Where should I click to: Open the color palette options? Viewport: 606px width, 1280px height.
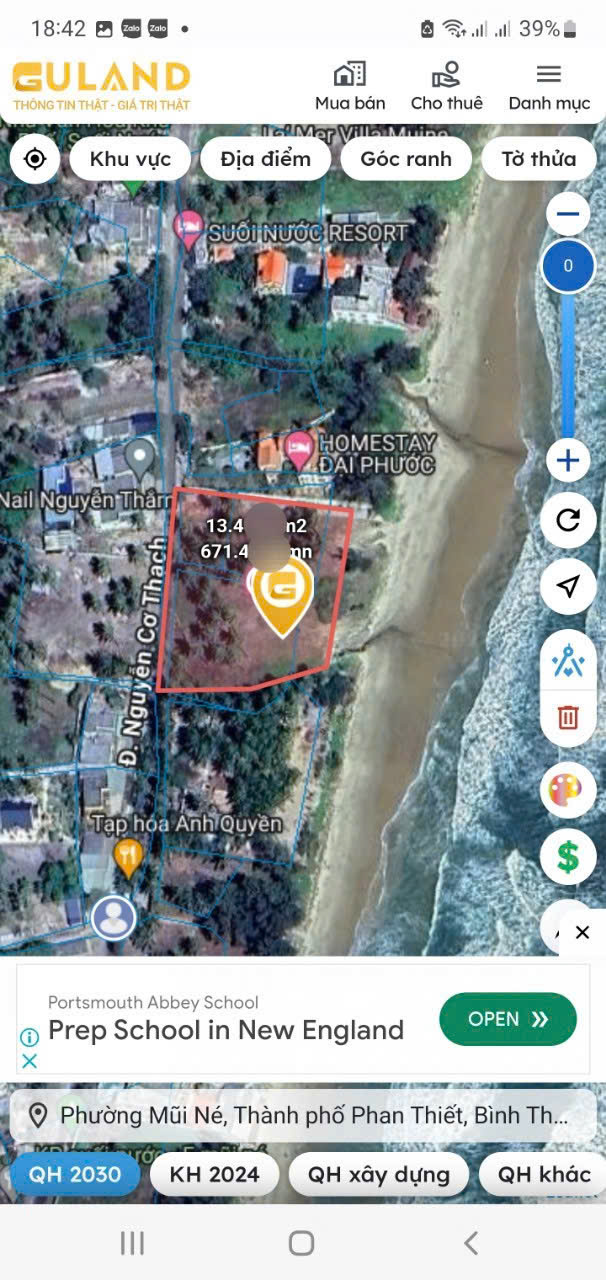pos(568,790)
